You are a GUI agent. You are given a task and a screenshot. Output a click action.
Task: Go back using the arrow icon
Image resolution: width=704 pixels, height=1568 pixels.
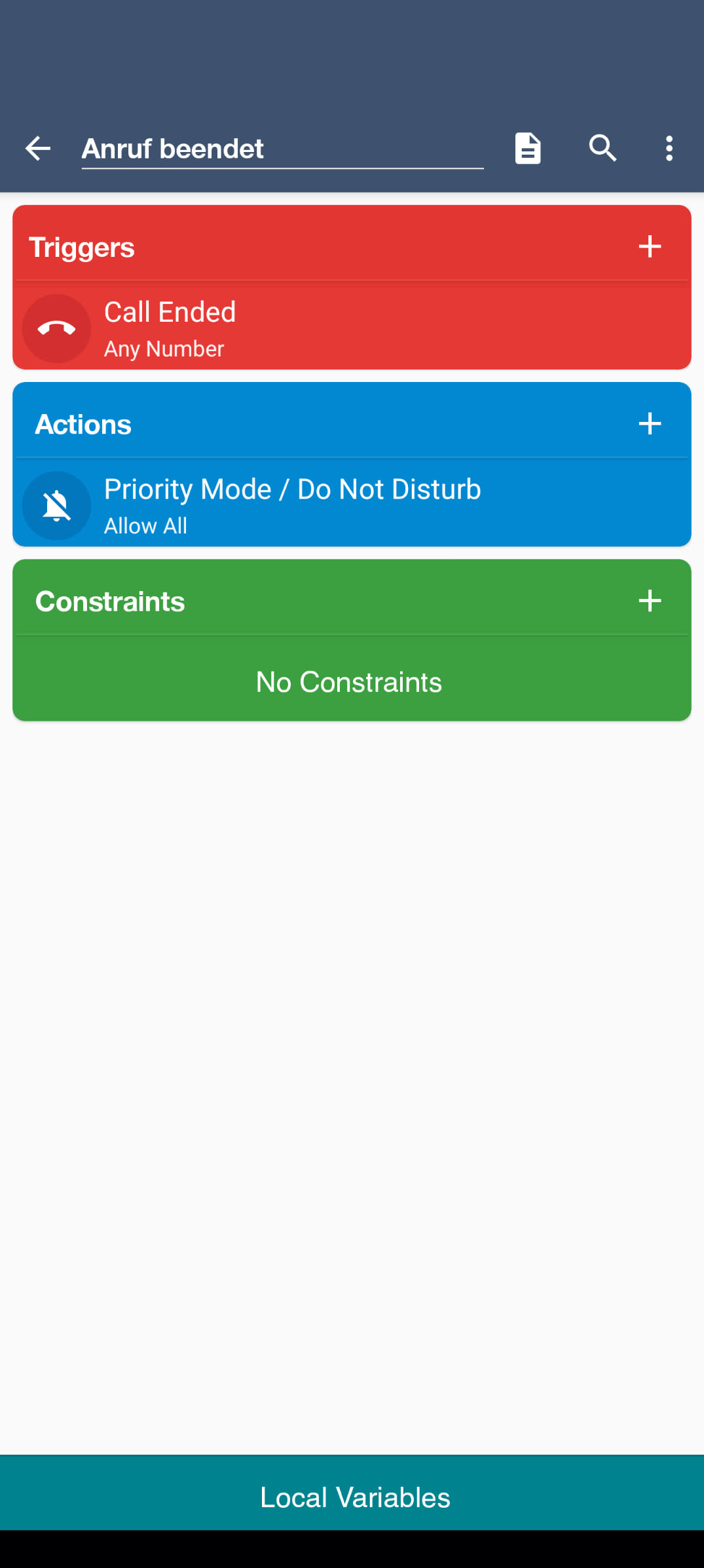click(38, 148)
